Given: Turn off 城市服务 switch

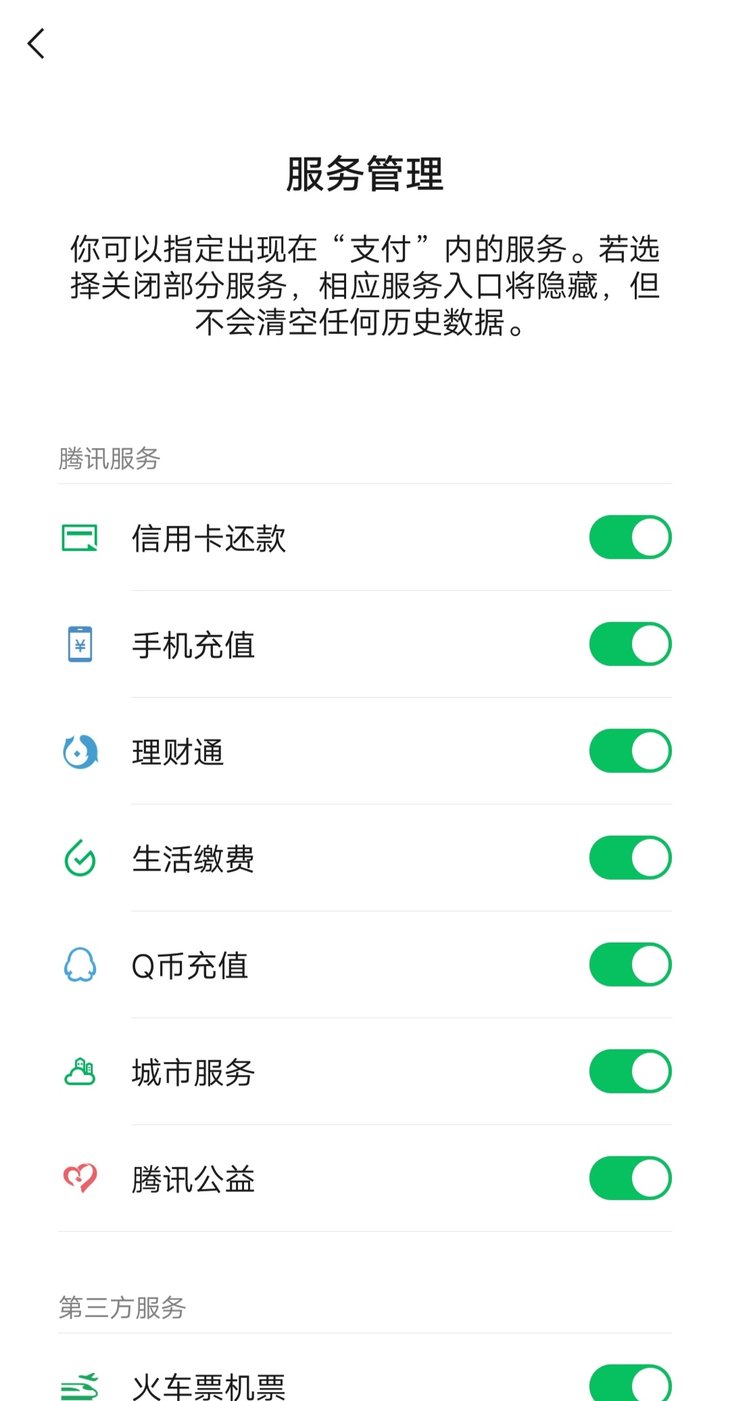Looking at the screenshot, I should coord(630,1071).
